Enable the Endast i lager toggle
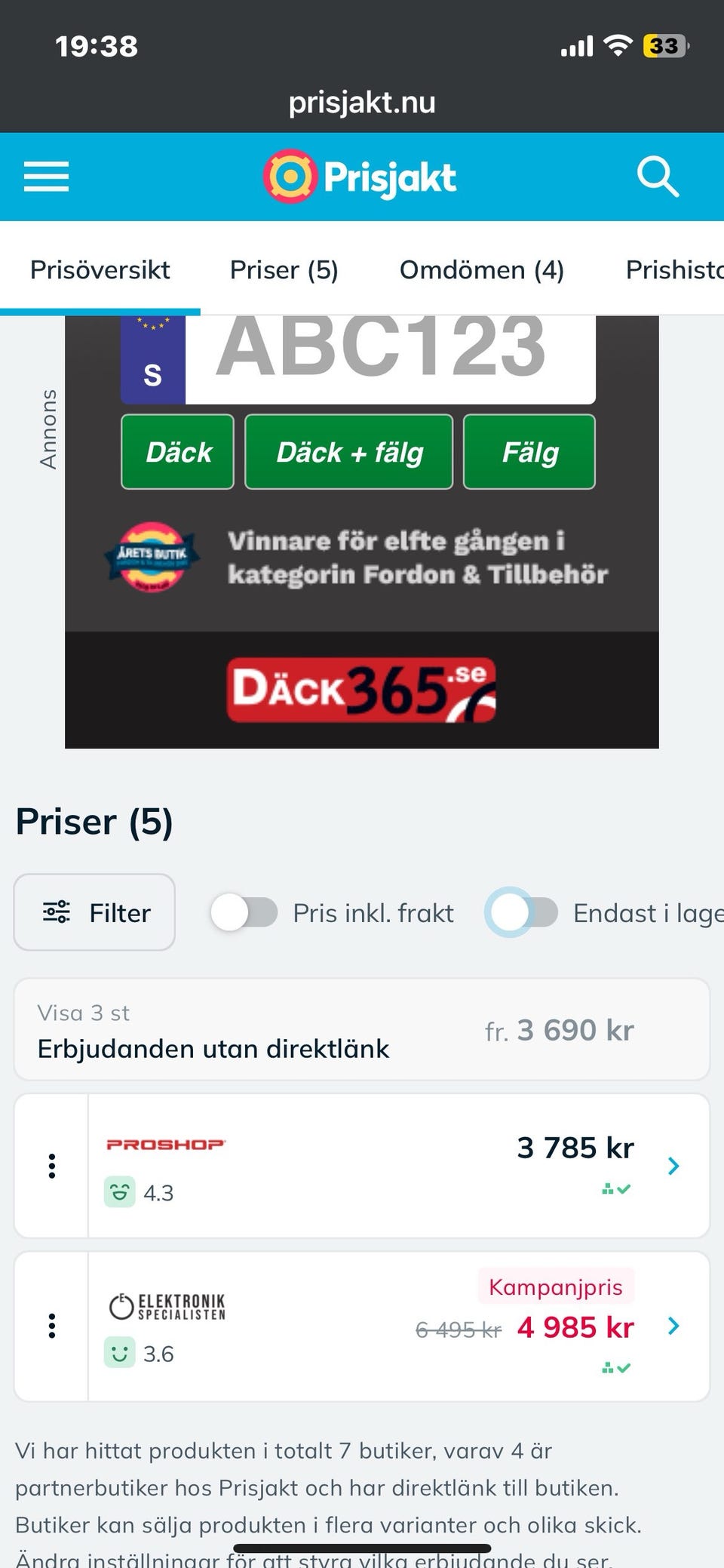Image resolution: width=724 pixels, height=1568 pixels. [523, 912]
